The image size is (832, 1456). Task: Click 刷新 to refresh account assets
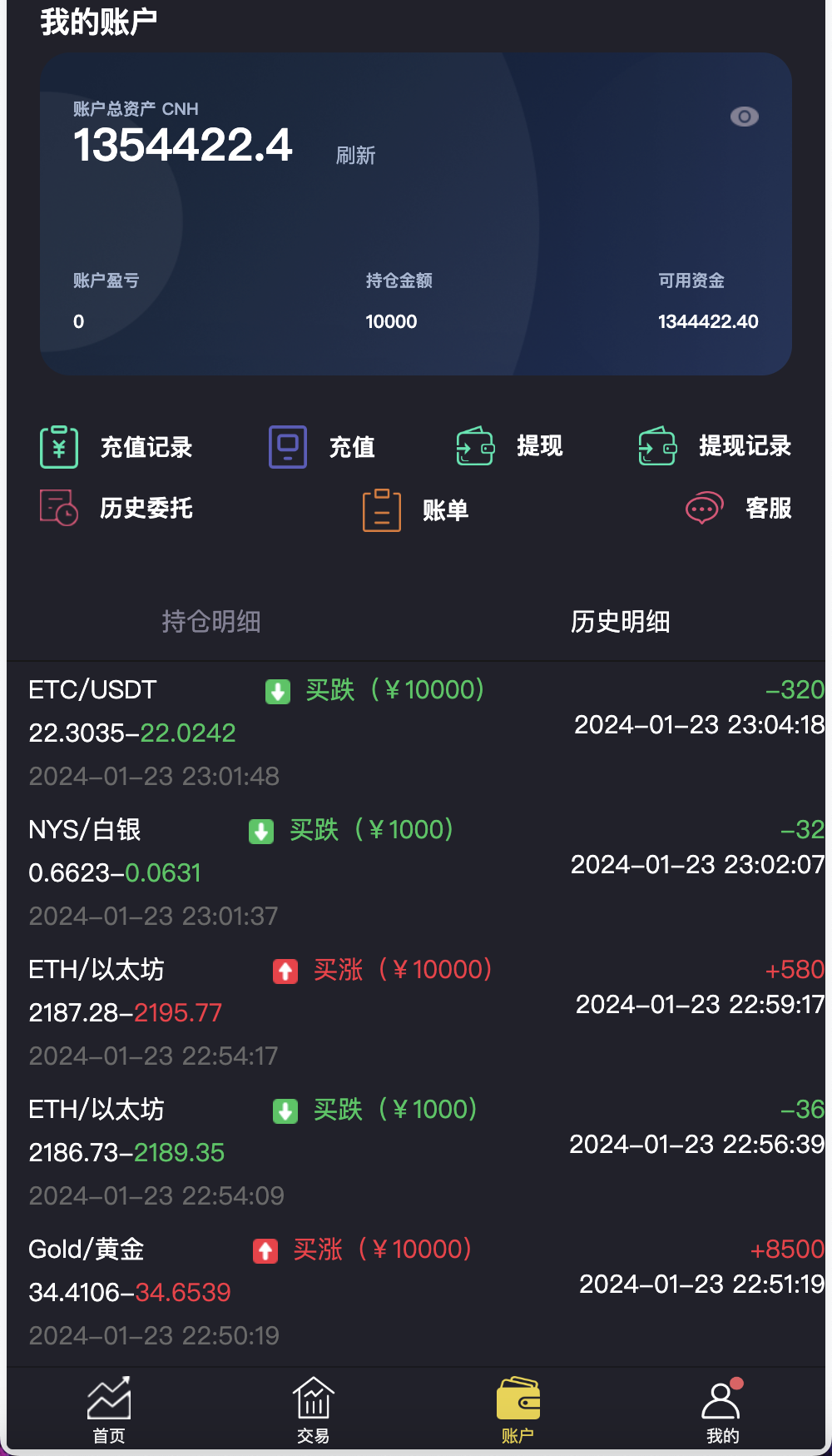(356, 155)
